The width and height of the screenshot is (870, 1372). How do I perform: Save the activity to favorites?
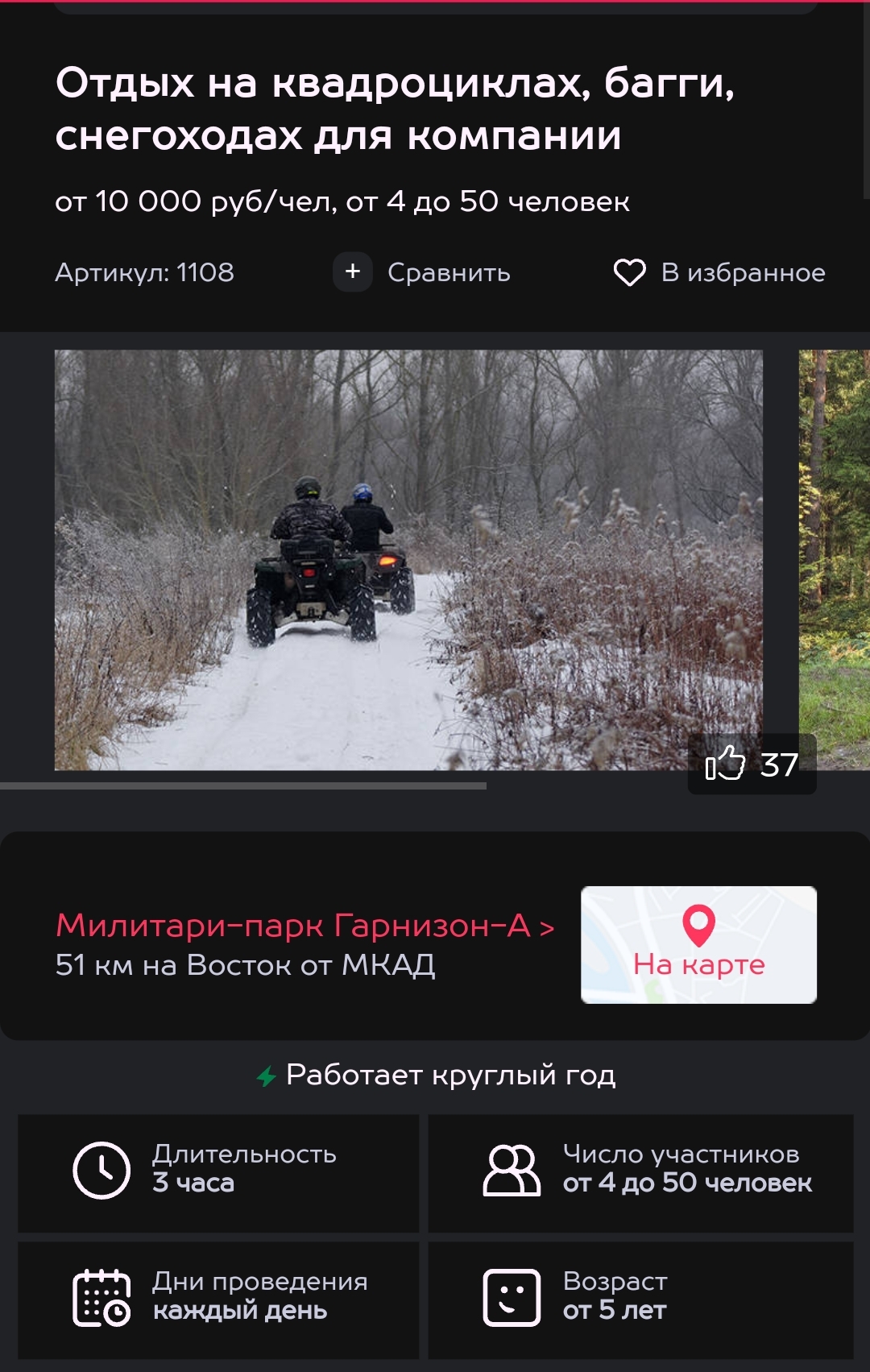pos(719,273)
